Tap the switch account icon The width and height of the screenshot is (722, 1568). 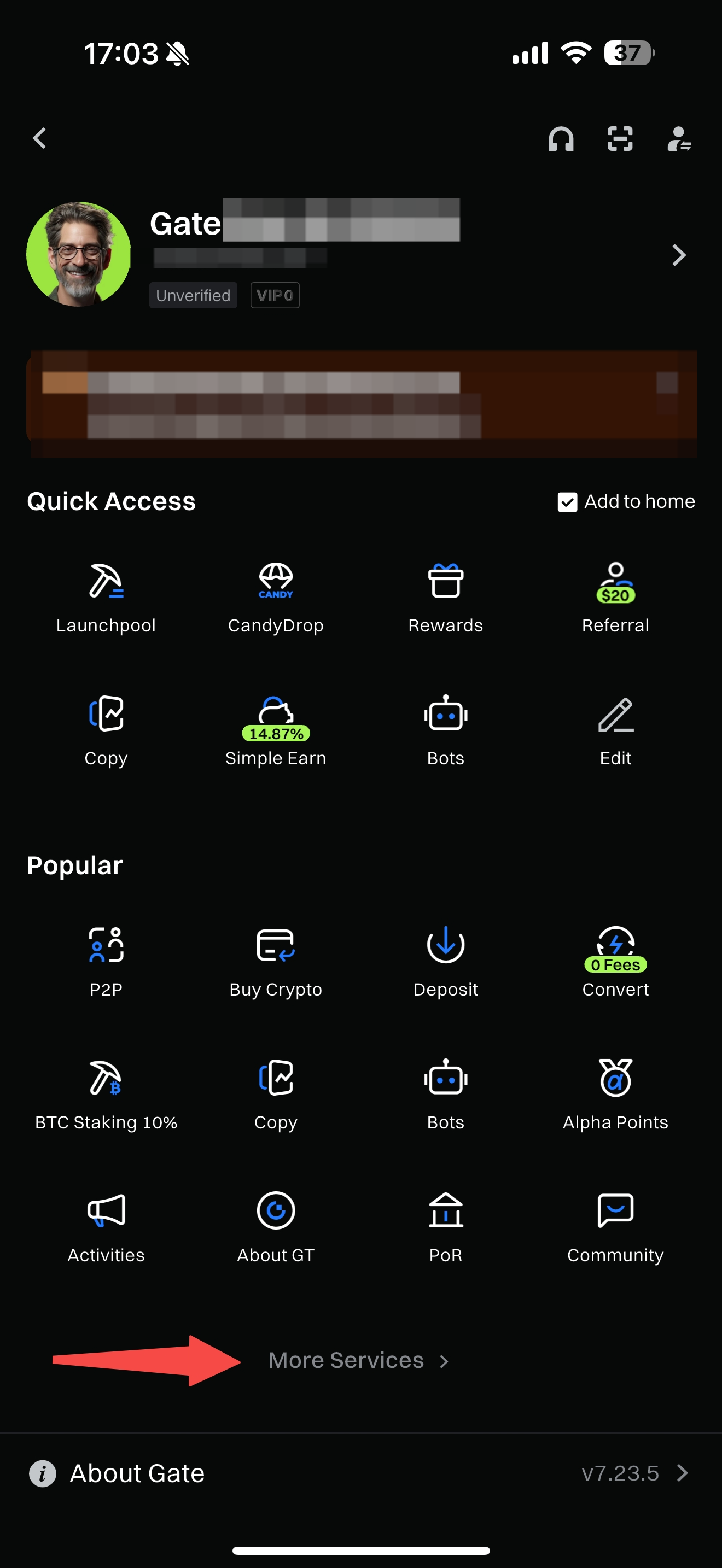pyautogui.click(x=678, y=139)
